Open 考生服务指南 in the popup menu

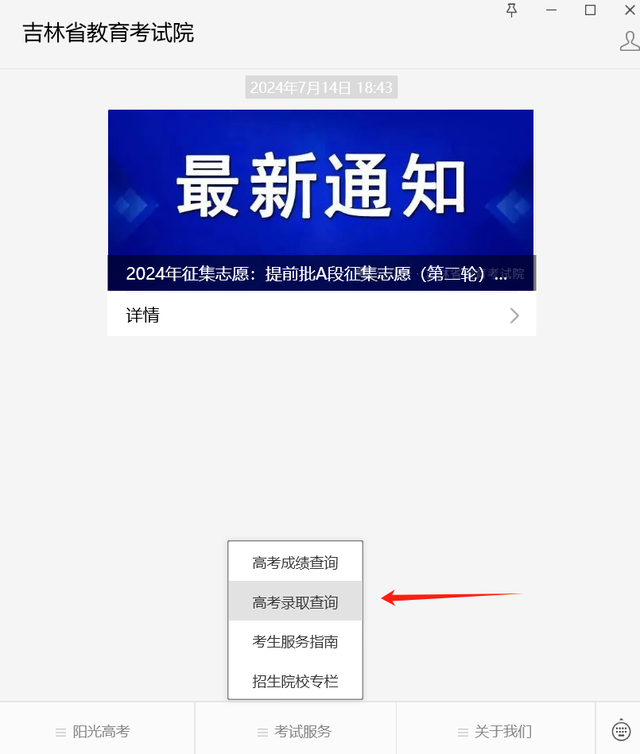point(295,642)
